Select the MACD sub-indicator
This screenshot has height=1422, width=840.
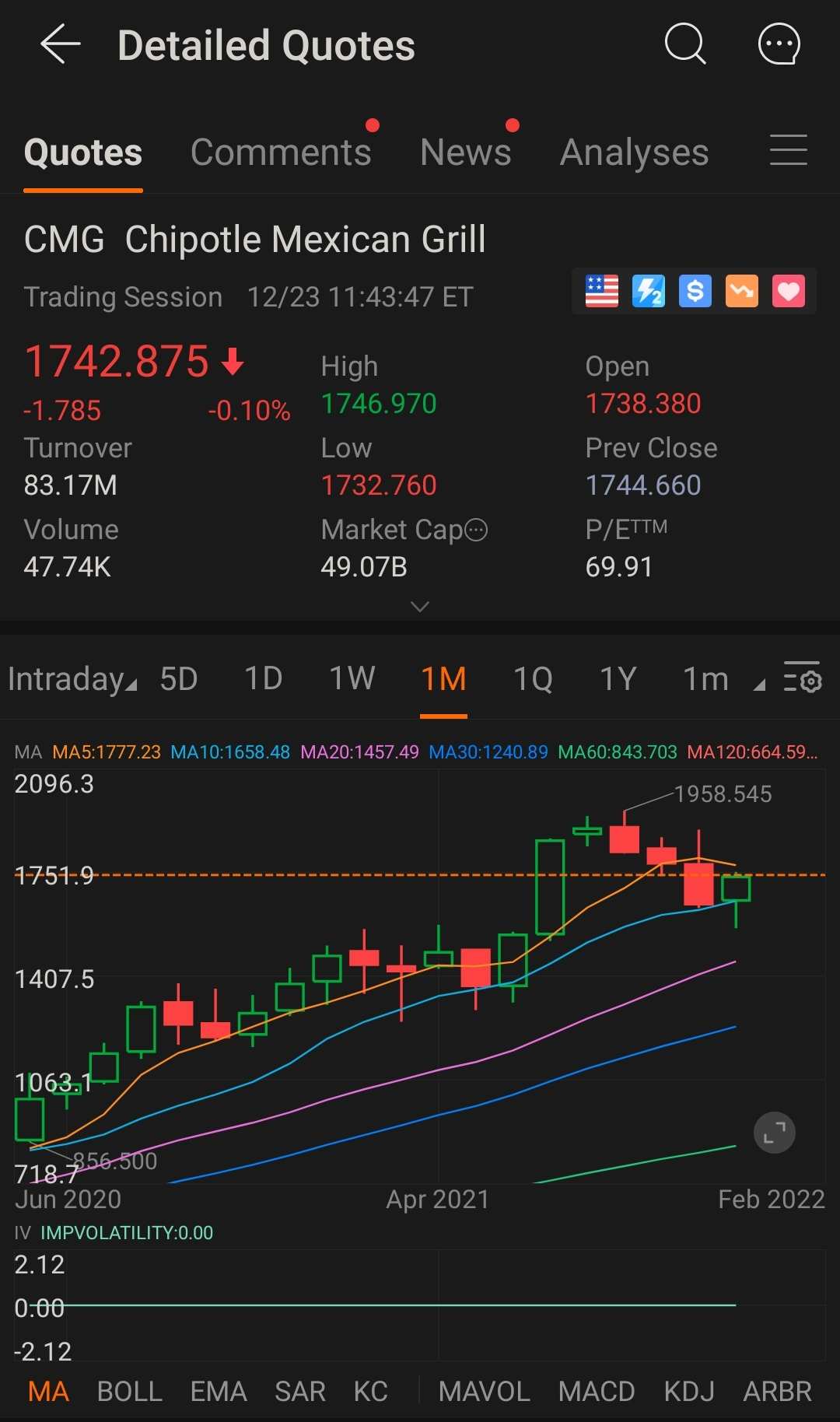[x=597, y=1391]
